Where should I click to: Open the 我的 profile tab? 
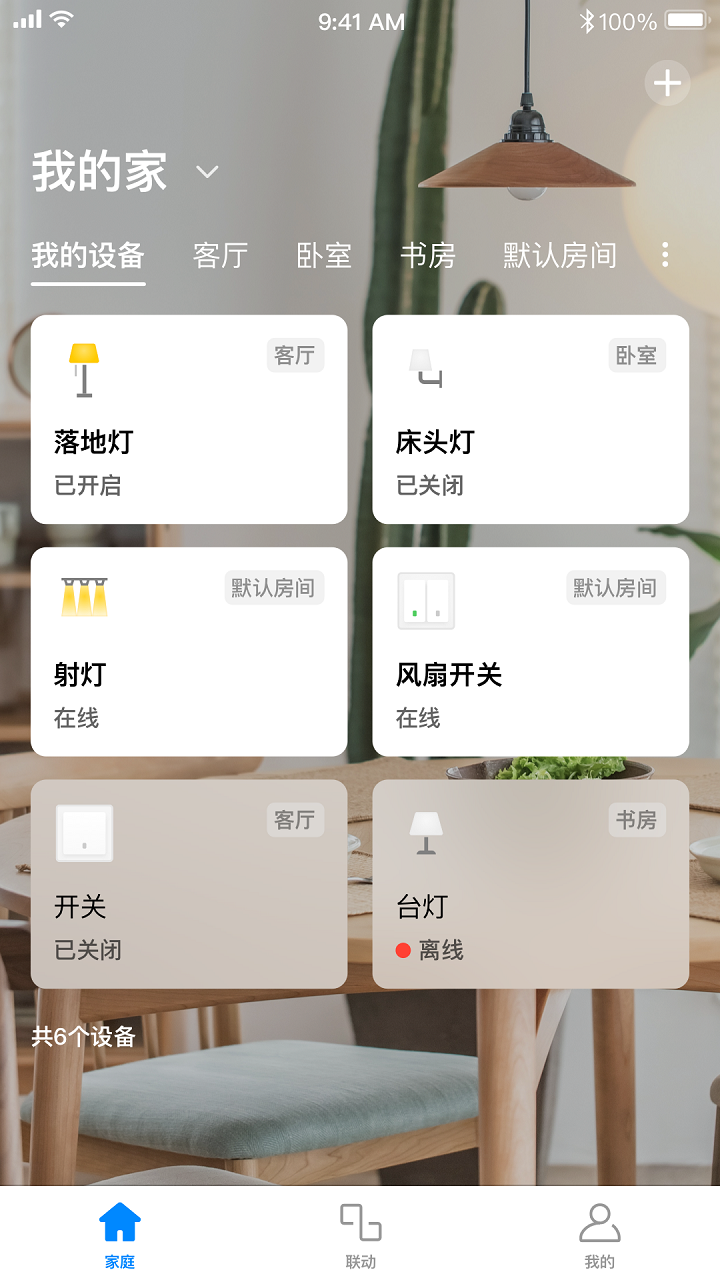[x=600, y=1235]
